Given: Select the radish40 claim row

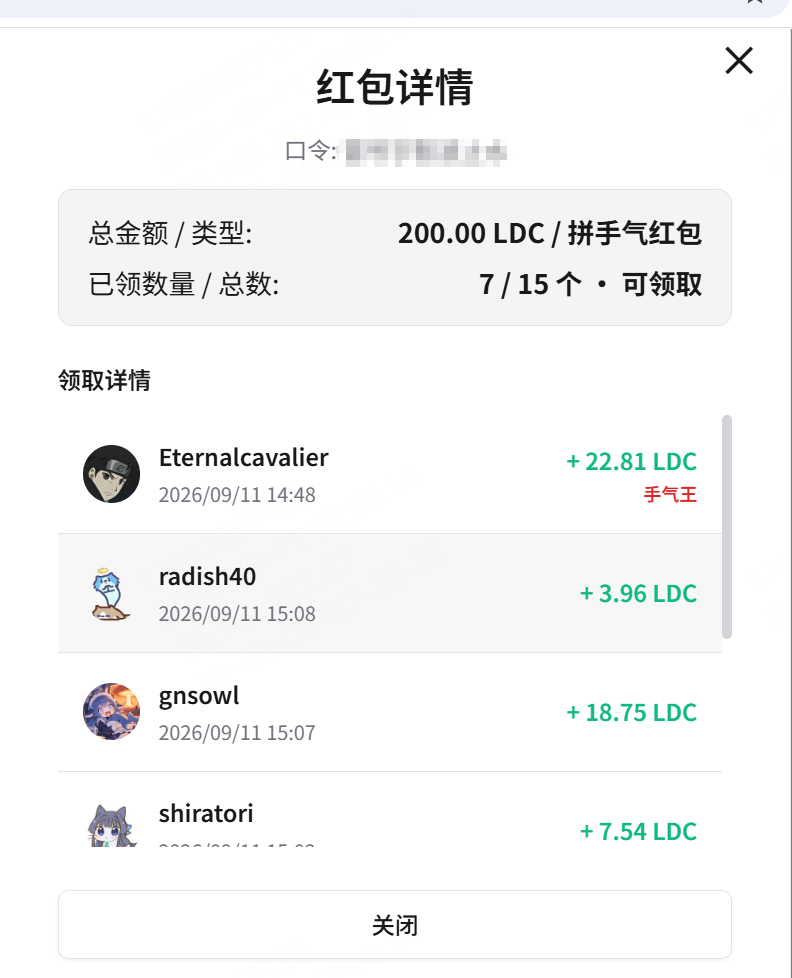Looking at the screenshot, I should point(390,593).
